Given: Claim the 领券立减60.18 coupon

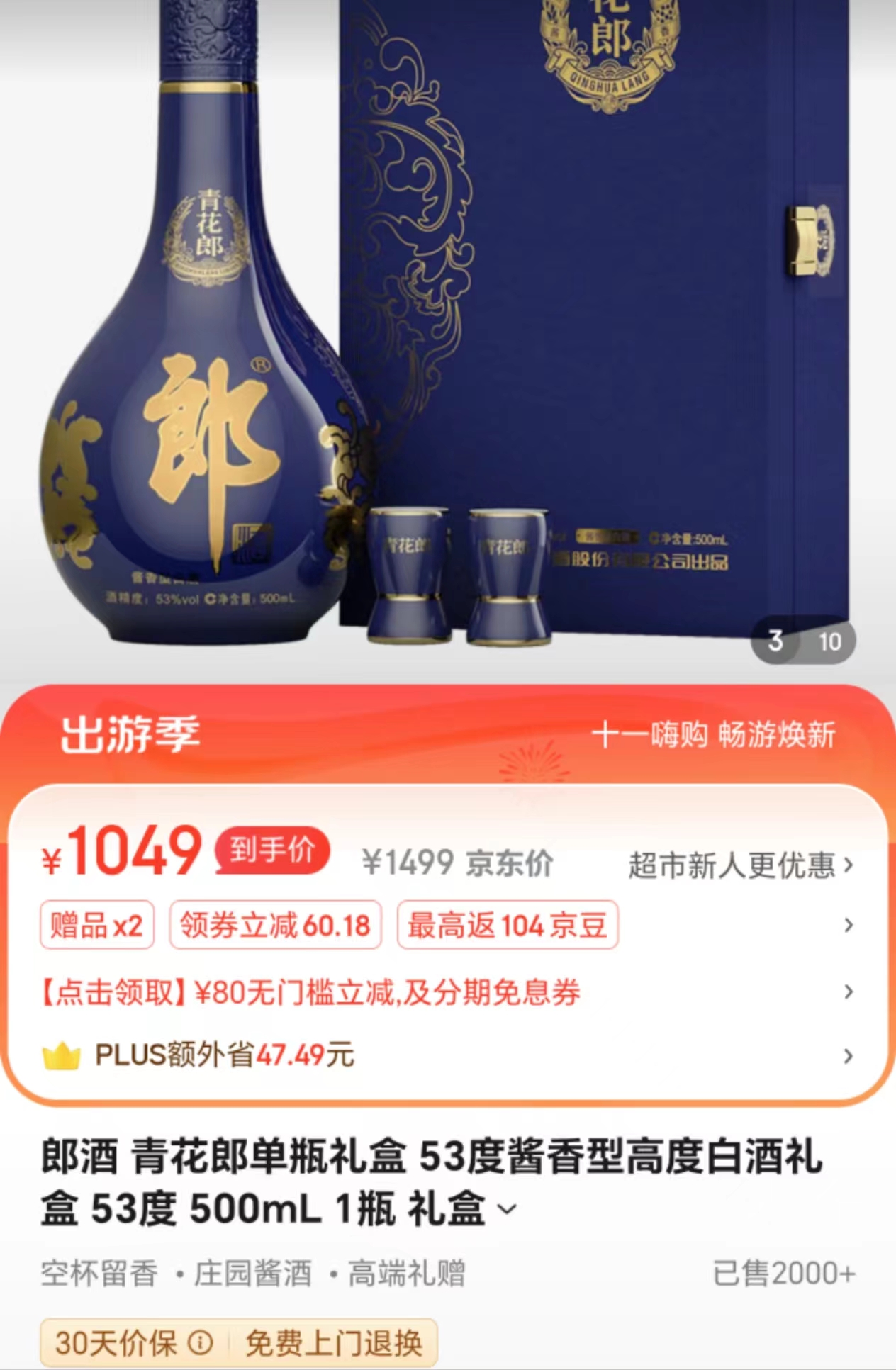Looking at the screenshot, I should click(275, 925).
